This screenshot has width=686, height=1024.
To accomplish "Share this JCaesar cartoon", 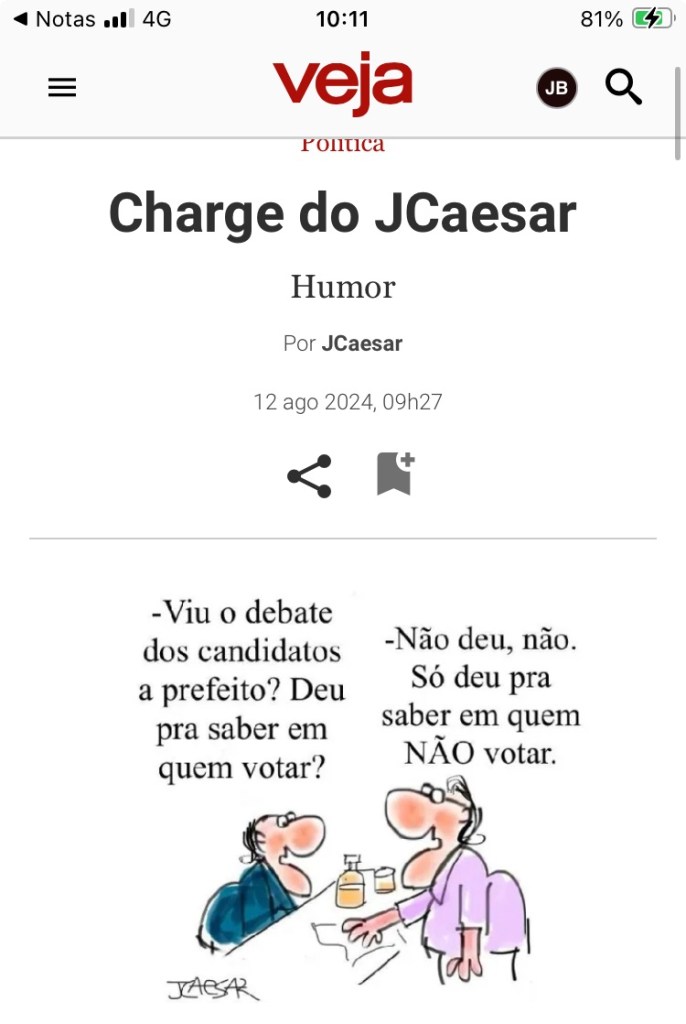I will [x=309, y=476].
